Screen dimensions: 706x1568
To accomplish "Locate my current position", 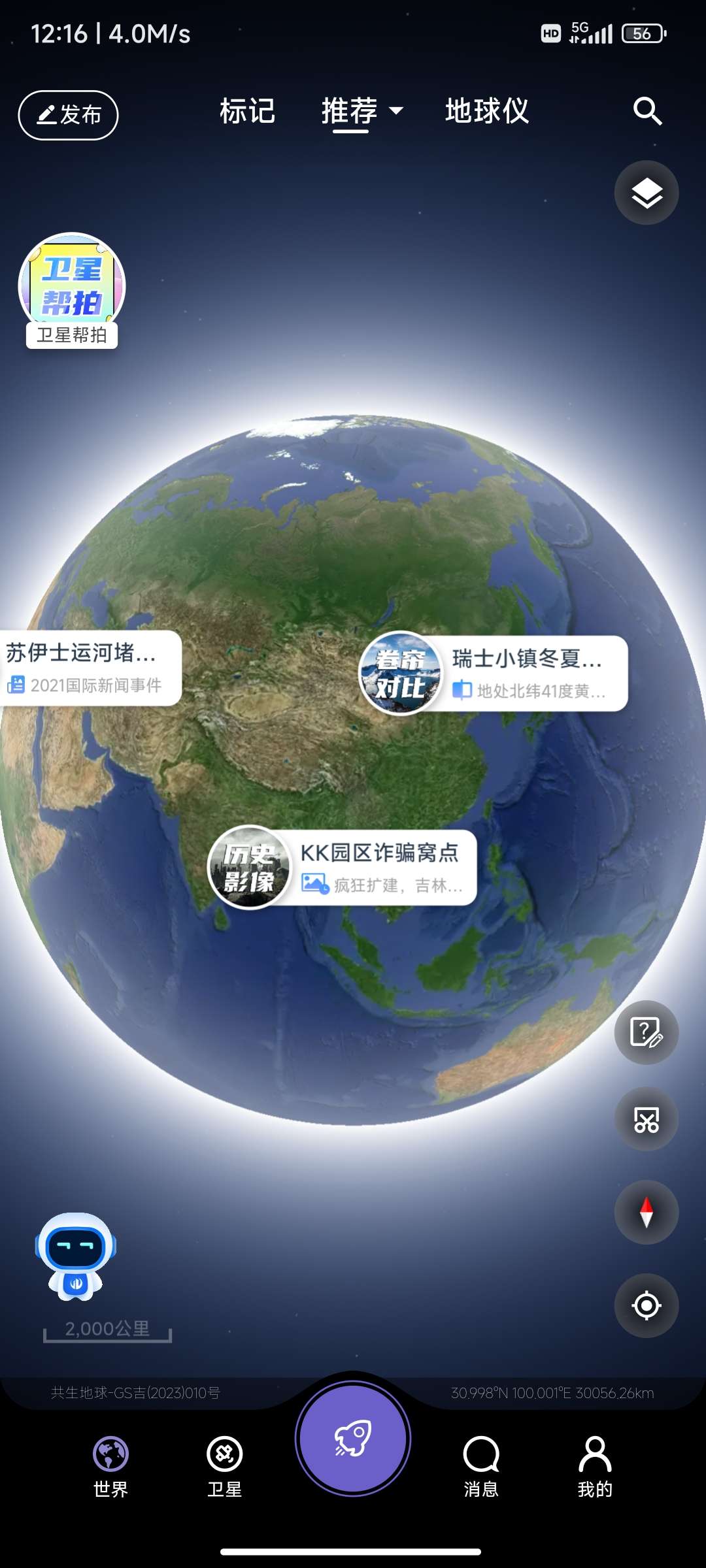I will [x=647, y=1306].
